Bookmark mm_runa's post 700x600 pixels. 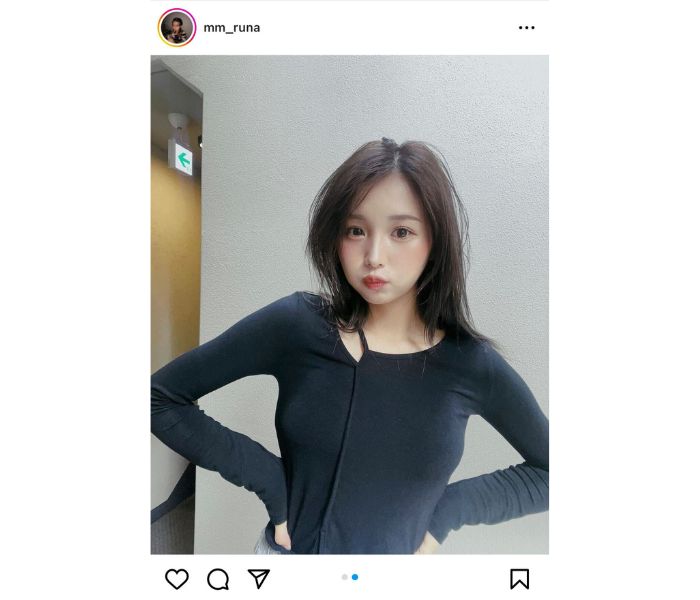pos(519,579)
